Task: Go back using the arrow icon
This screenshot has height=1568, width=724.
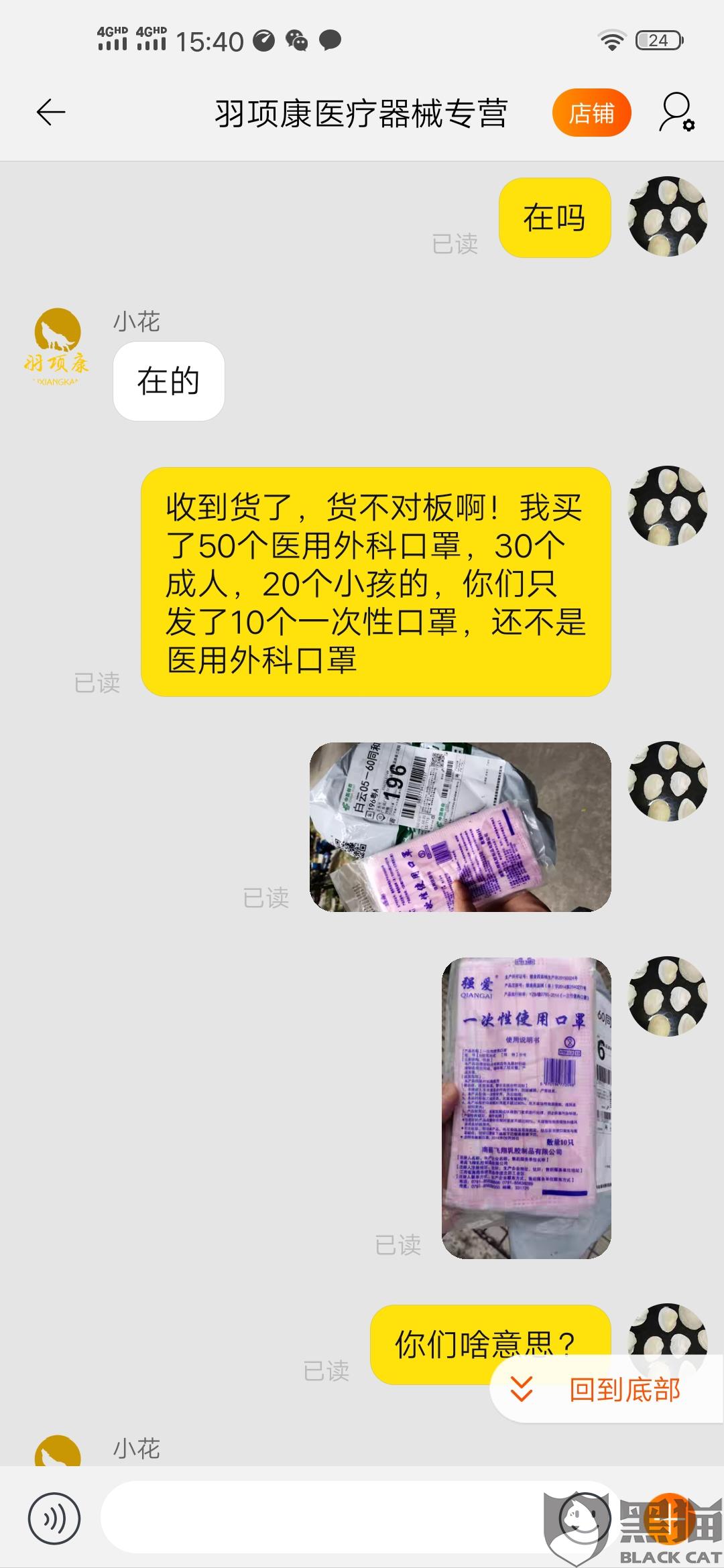Action: coord(51,112)
